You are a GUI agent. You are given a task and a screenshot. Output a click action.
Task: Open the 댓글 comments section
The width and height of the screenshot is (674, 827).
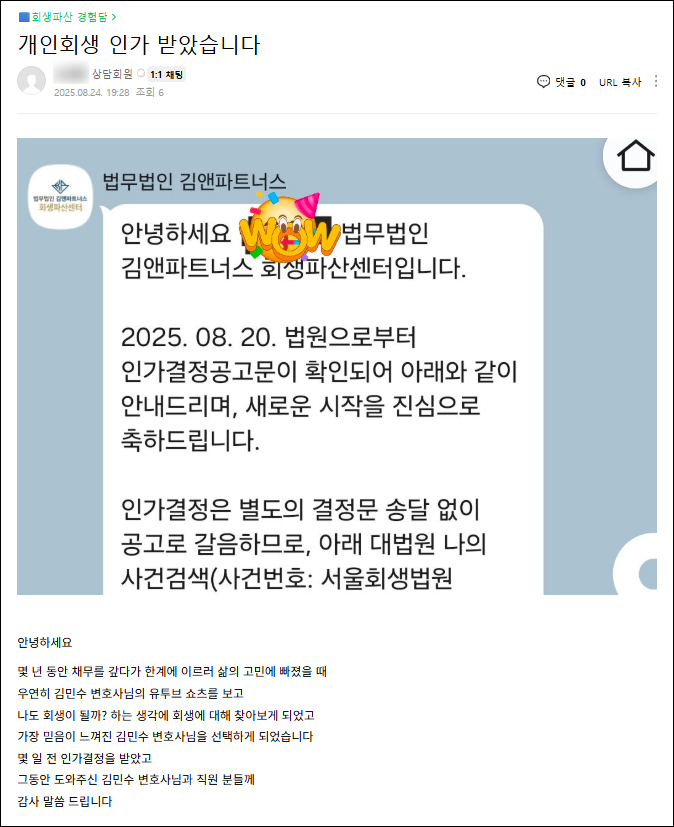[x=561, y=82]
